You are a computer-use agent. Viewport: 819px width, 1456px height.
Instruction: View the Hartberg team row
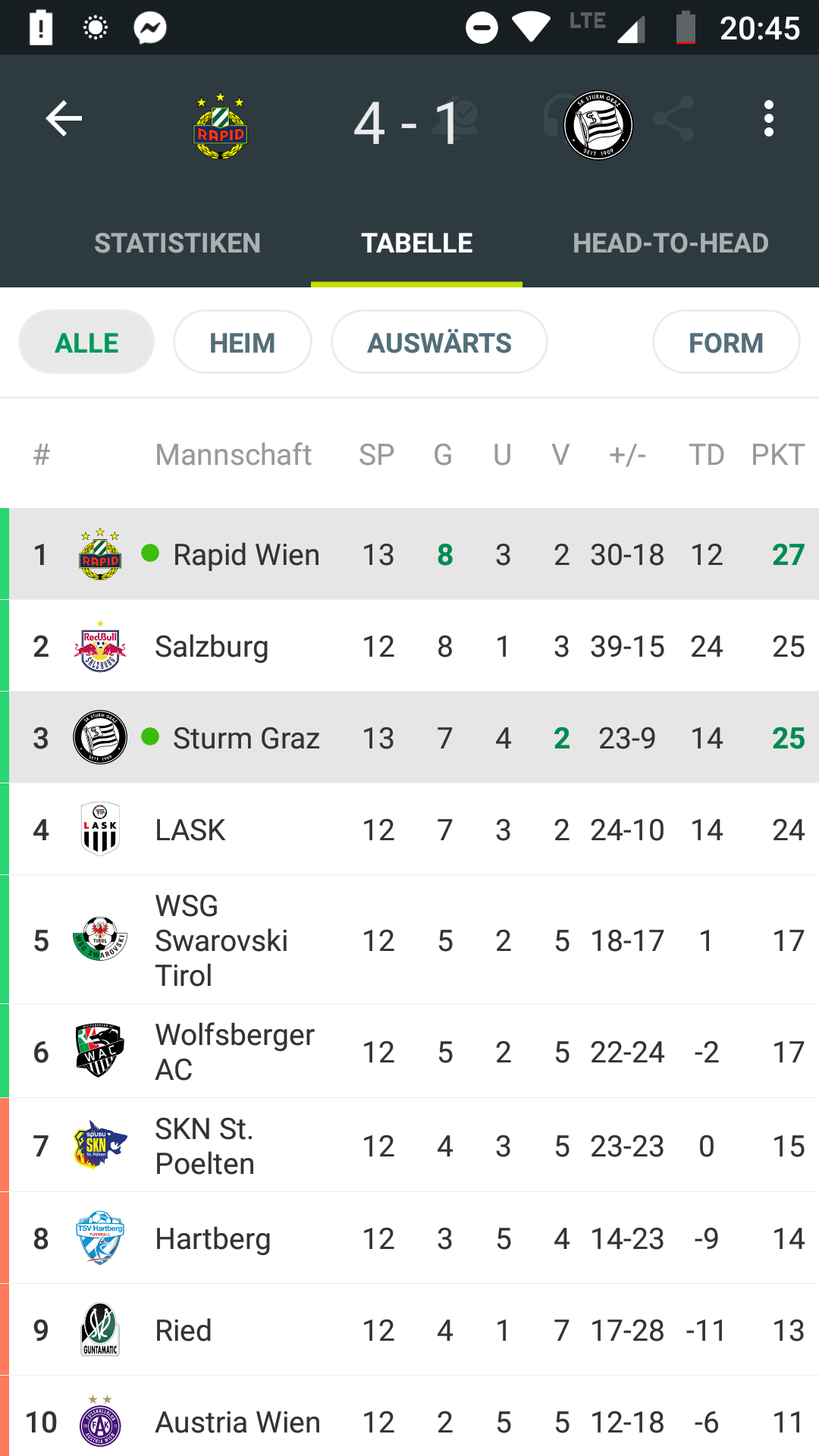tap(409, 1238)
